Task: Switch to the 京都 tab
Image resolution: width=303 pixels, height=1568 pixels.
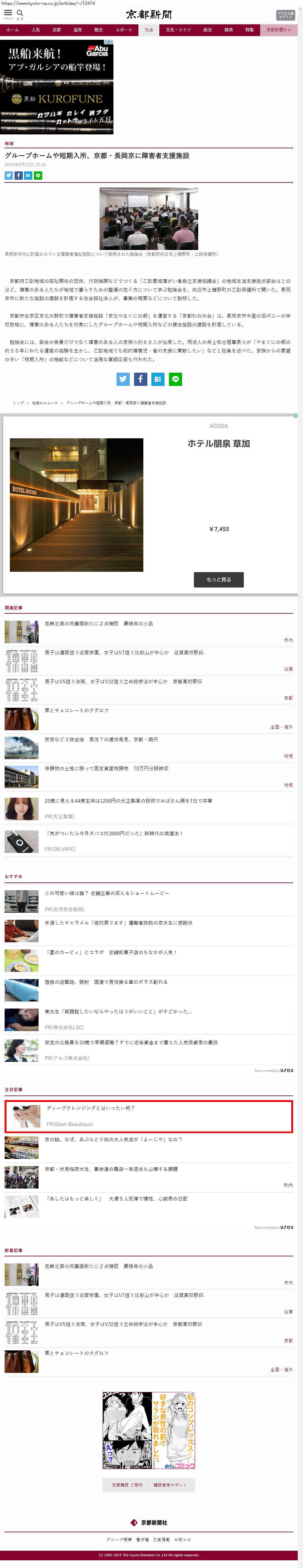Action: pos(57,30)
